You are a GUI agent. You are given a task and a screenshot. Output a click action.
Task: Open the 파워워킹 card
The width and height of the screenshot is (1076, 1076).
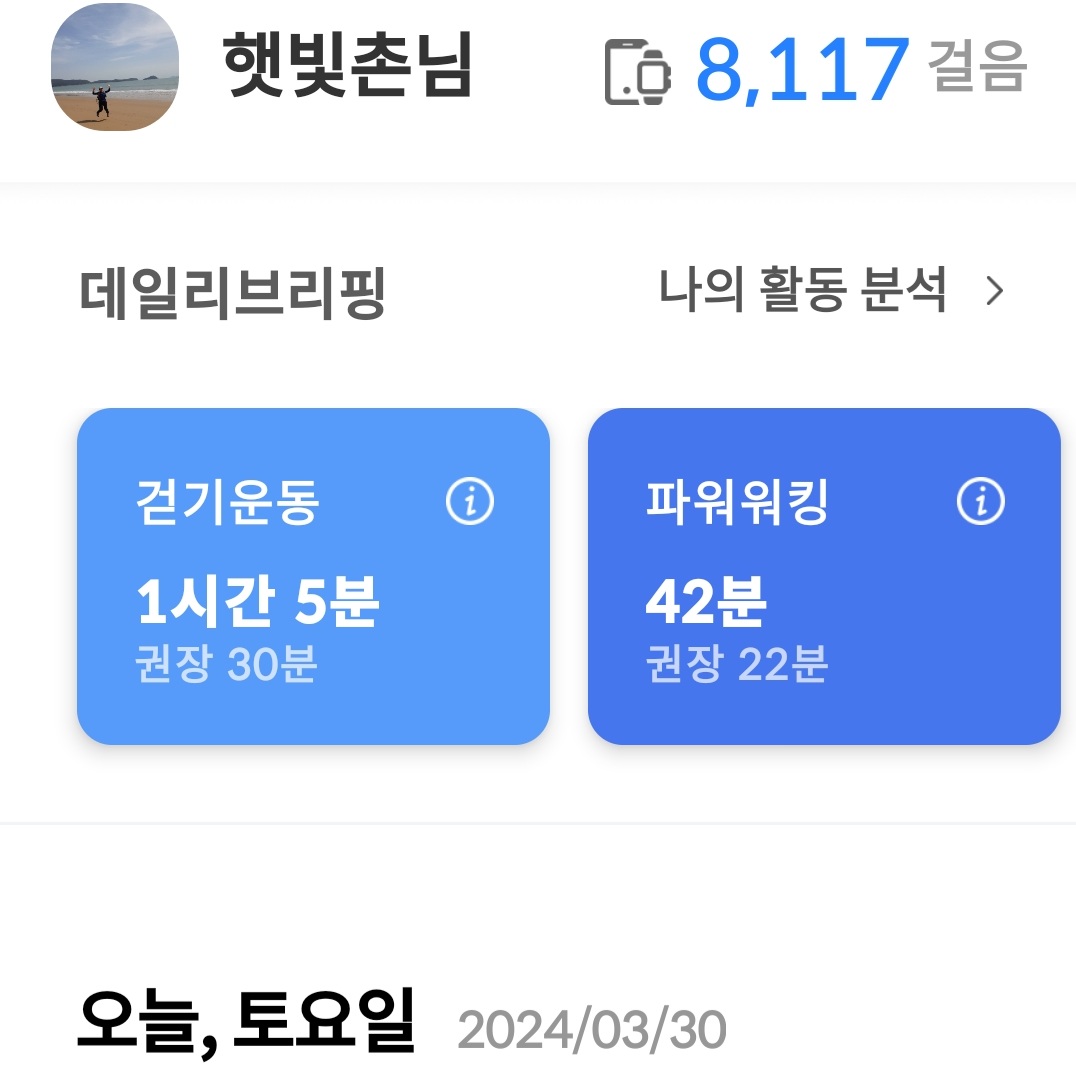[x=823, y=600]
